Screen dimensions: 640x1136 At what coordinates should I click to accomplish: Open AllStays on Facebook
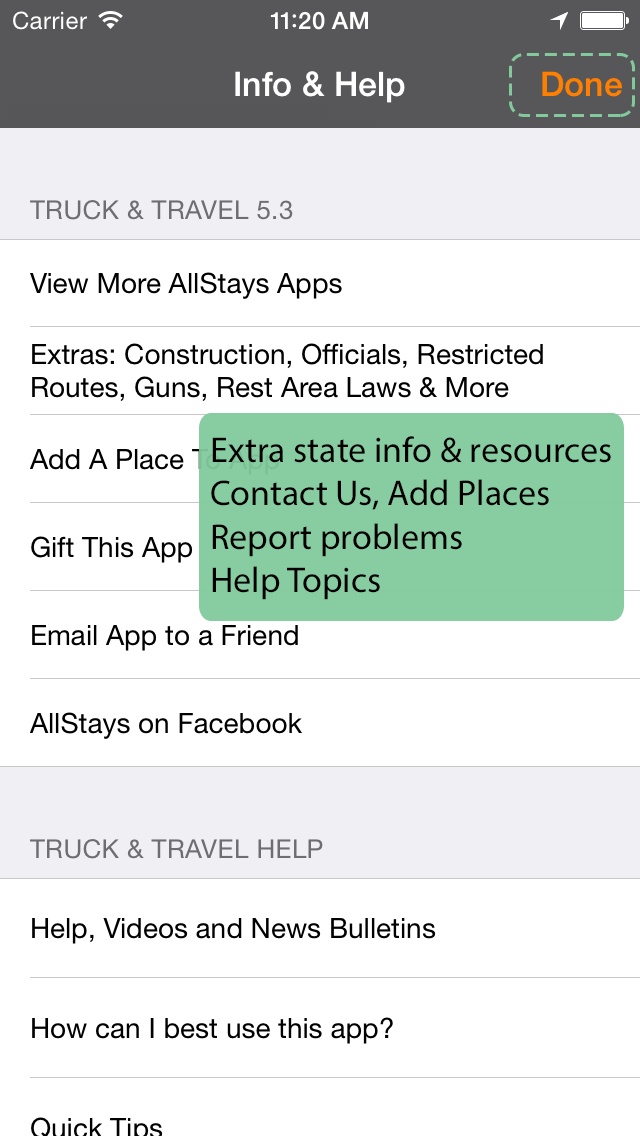320,723
